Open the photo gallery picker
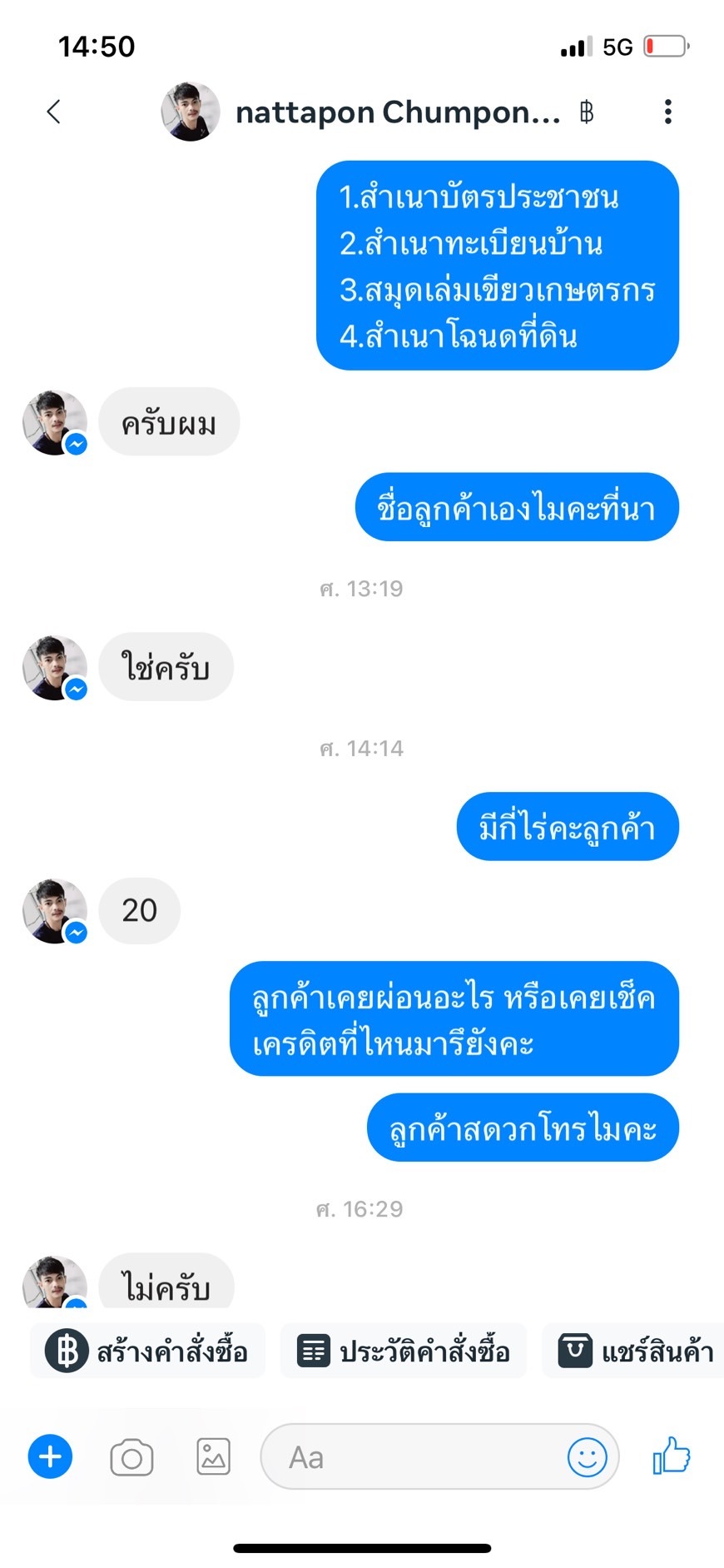The height and width of the screenshot is (1568, 724). 213,1457
